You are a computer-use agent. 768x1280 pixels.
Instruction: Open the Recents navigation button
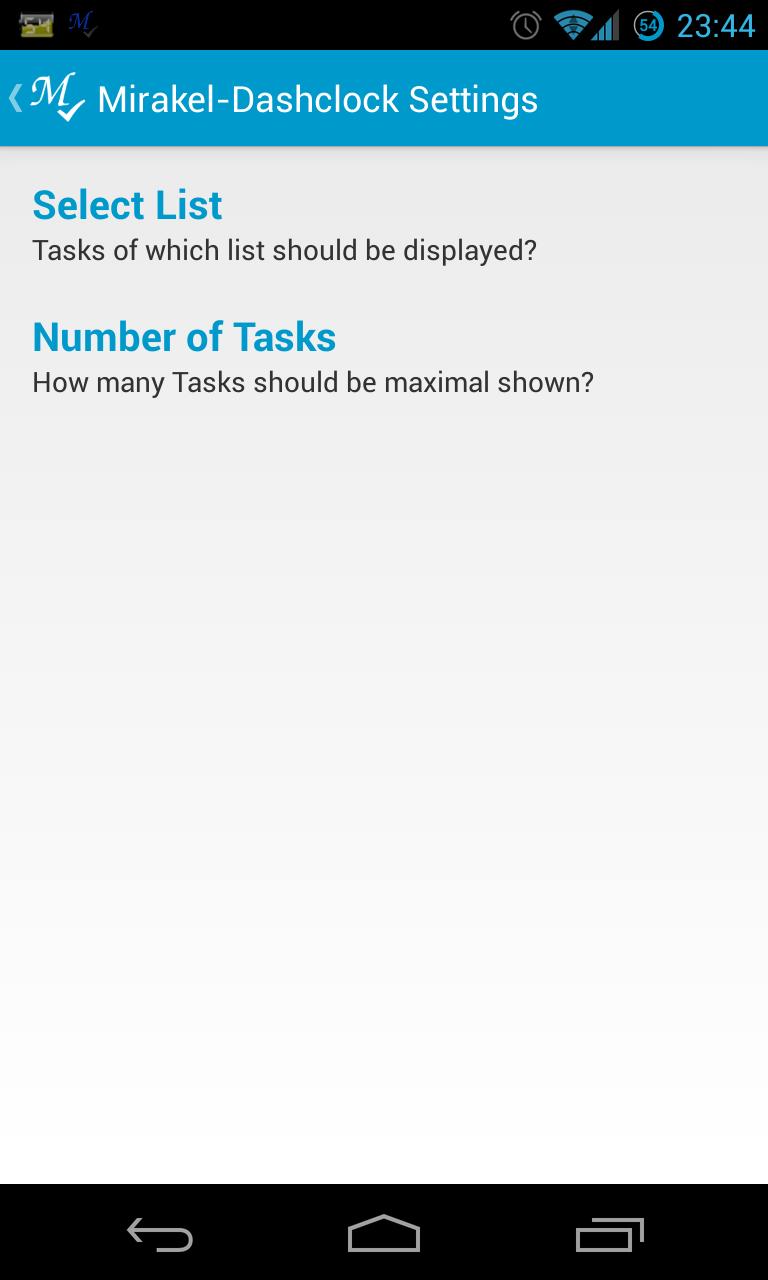(611, 1235)
